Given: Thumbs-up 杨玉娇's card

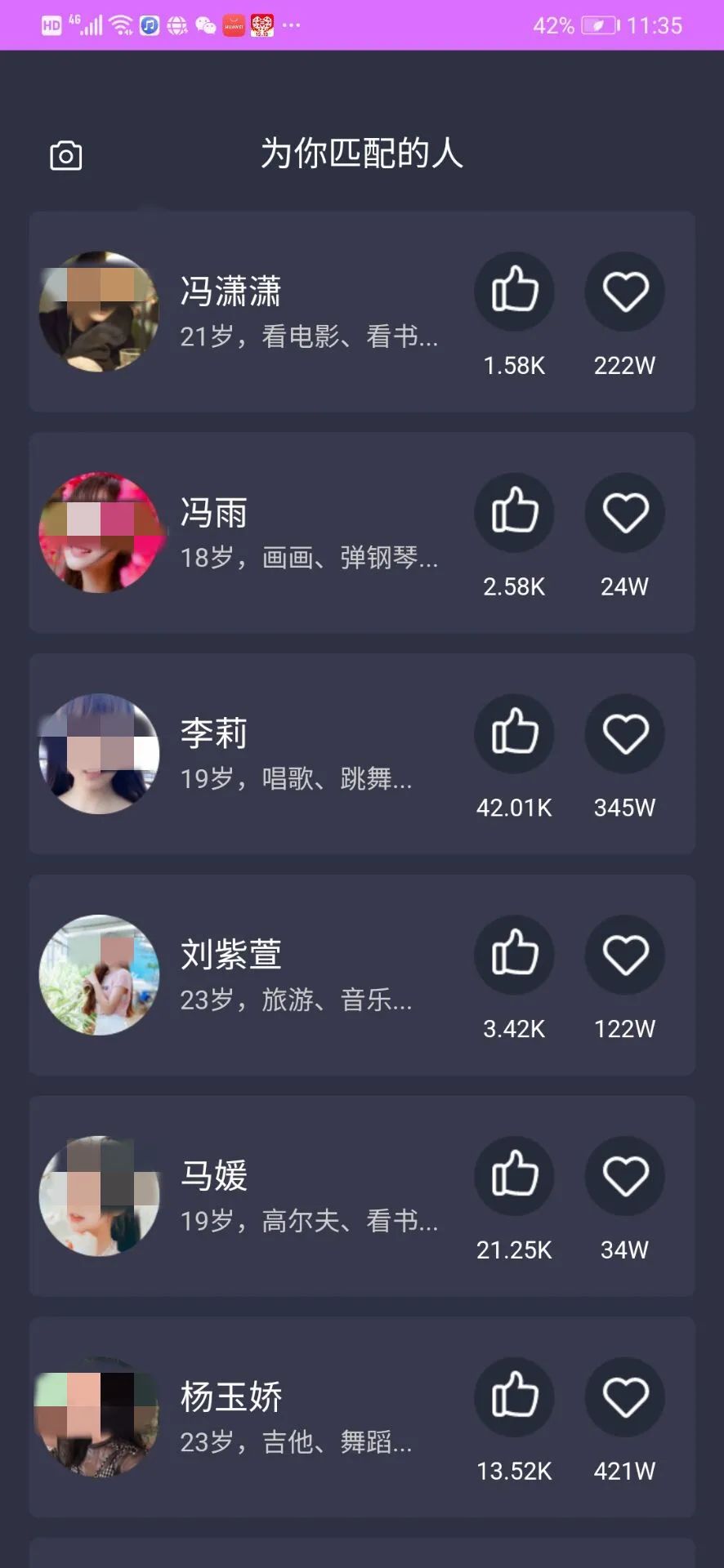Looking at the screenshot, I should [514, 1396].
